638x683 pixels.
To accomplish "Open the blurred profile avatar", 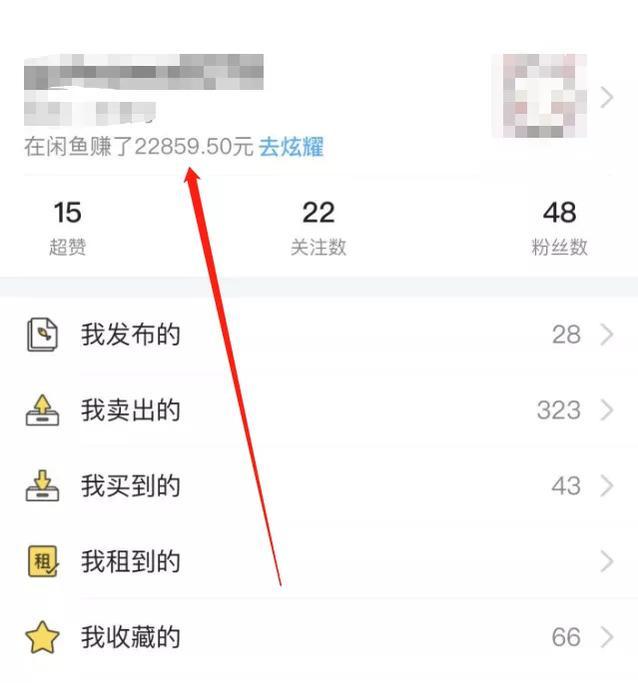I will (x=538, y=97).
